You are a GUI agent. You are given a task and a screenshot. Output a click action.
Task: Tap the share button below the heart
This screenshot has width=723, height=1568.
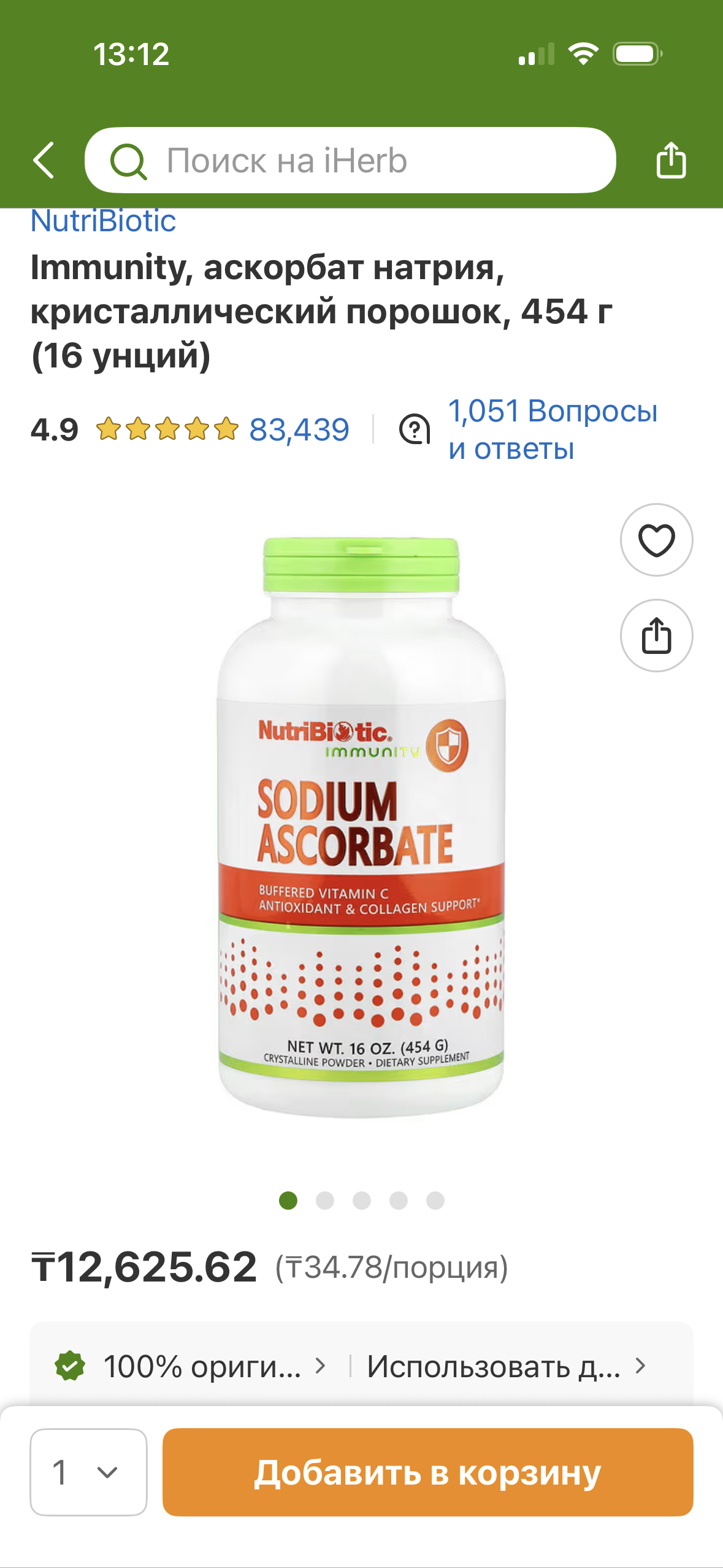(656, 636)
